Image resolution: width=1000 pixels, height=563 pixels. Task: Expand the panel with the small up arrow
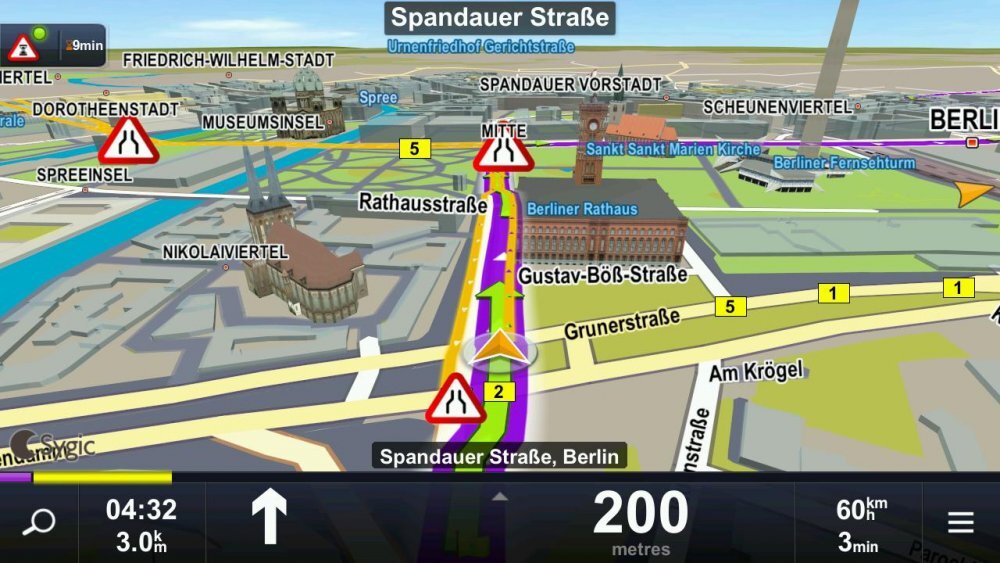(x=500, y=497)
